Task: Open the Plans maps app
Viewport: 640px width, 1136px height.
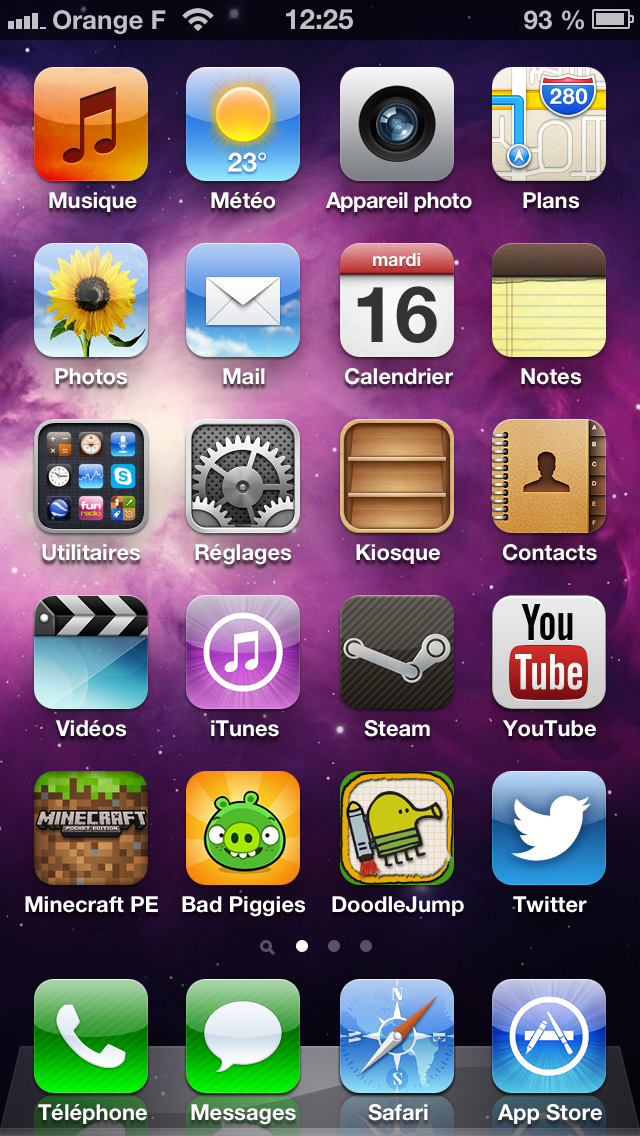Action: tap(549, 125)
